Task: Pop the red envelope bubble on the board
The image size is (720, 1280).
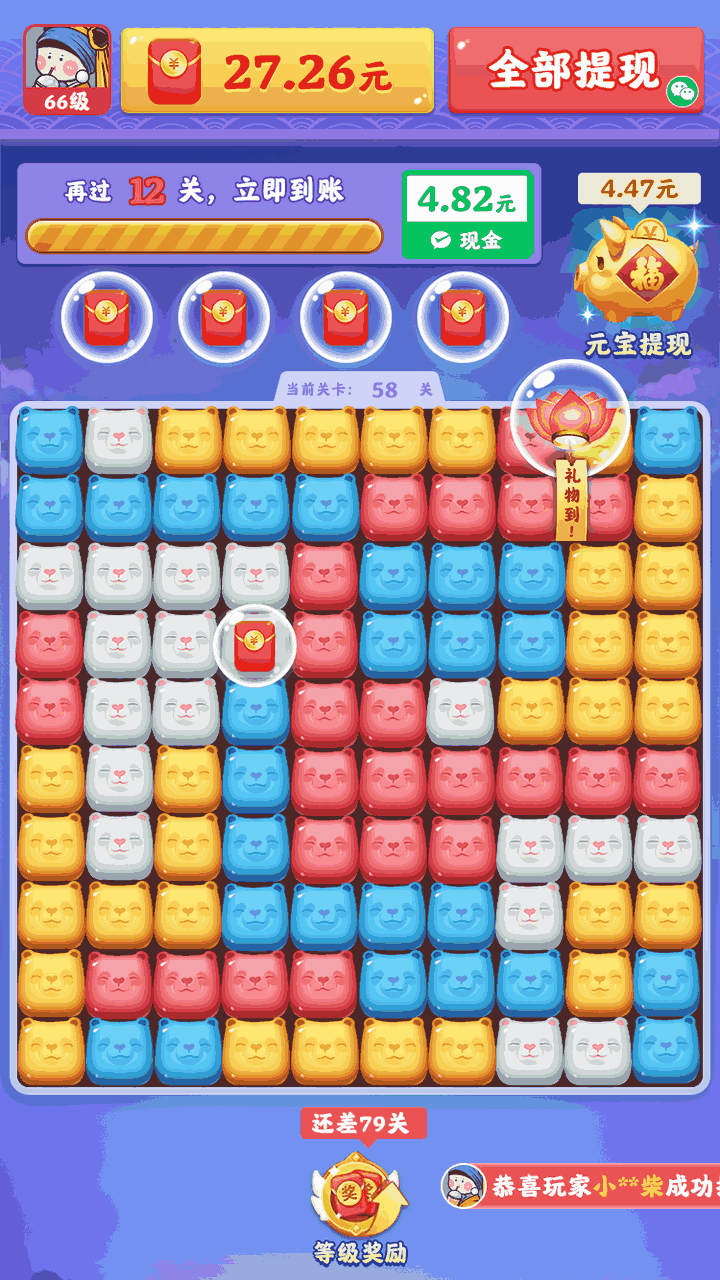Action: (255, 646)
